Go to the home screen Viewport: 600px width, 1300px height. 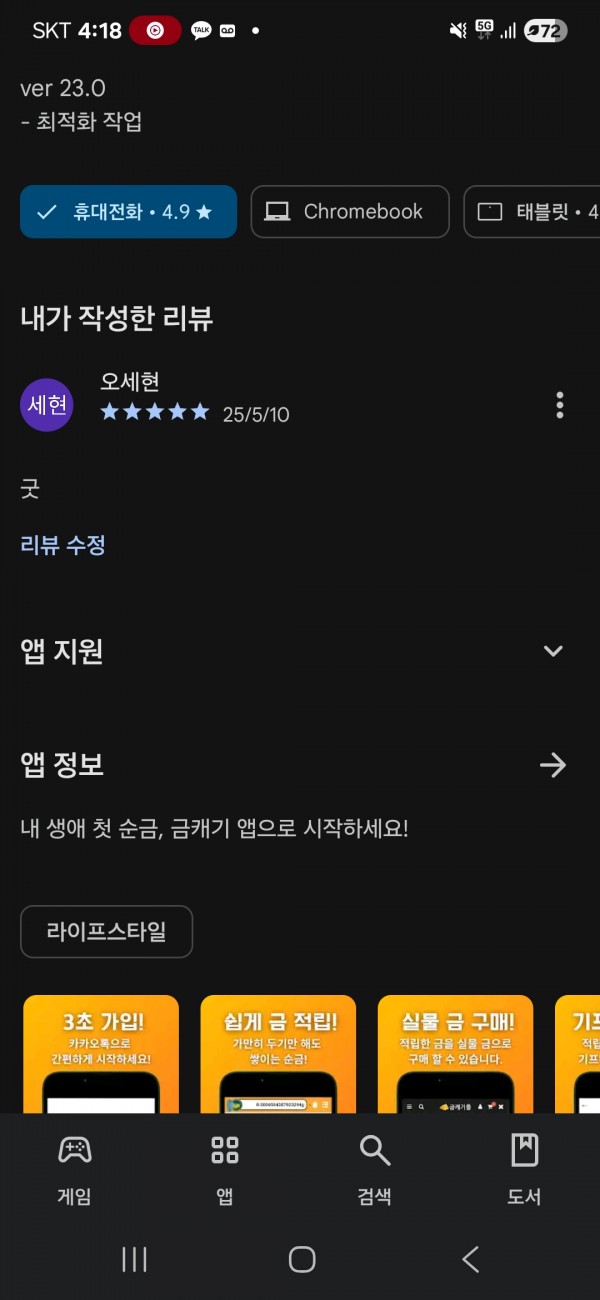[x=302, y=1260]
